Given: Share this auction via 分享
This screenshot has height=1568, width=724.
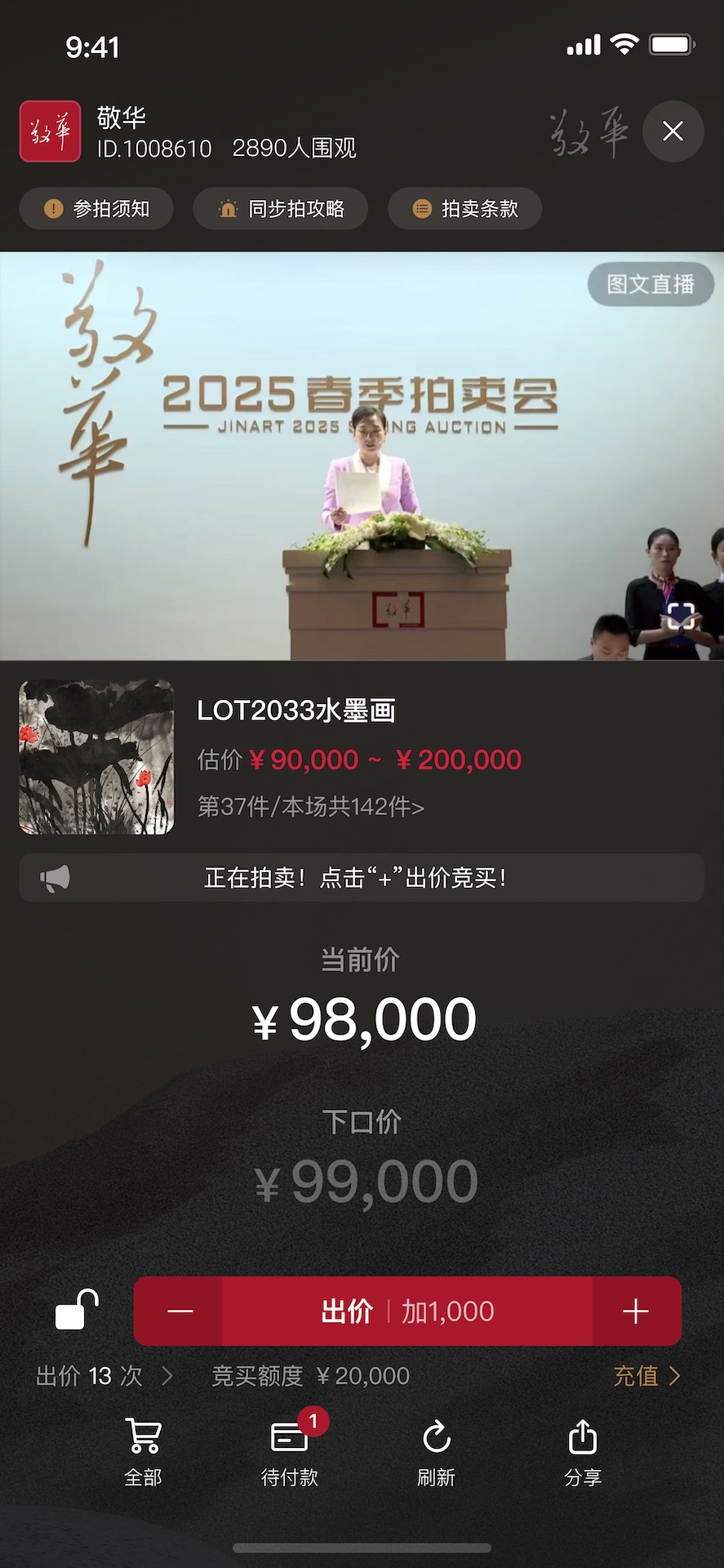Looking at the screenshot, I should tap(582, 1453).
